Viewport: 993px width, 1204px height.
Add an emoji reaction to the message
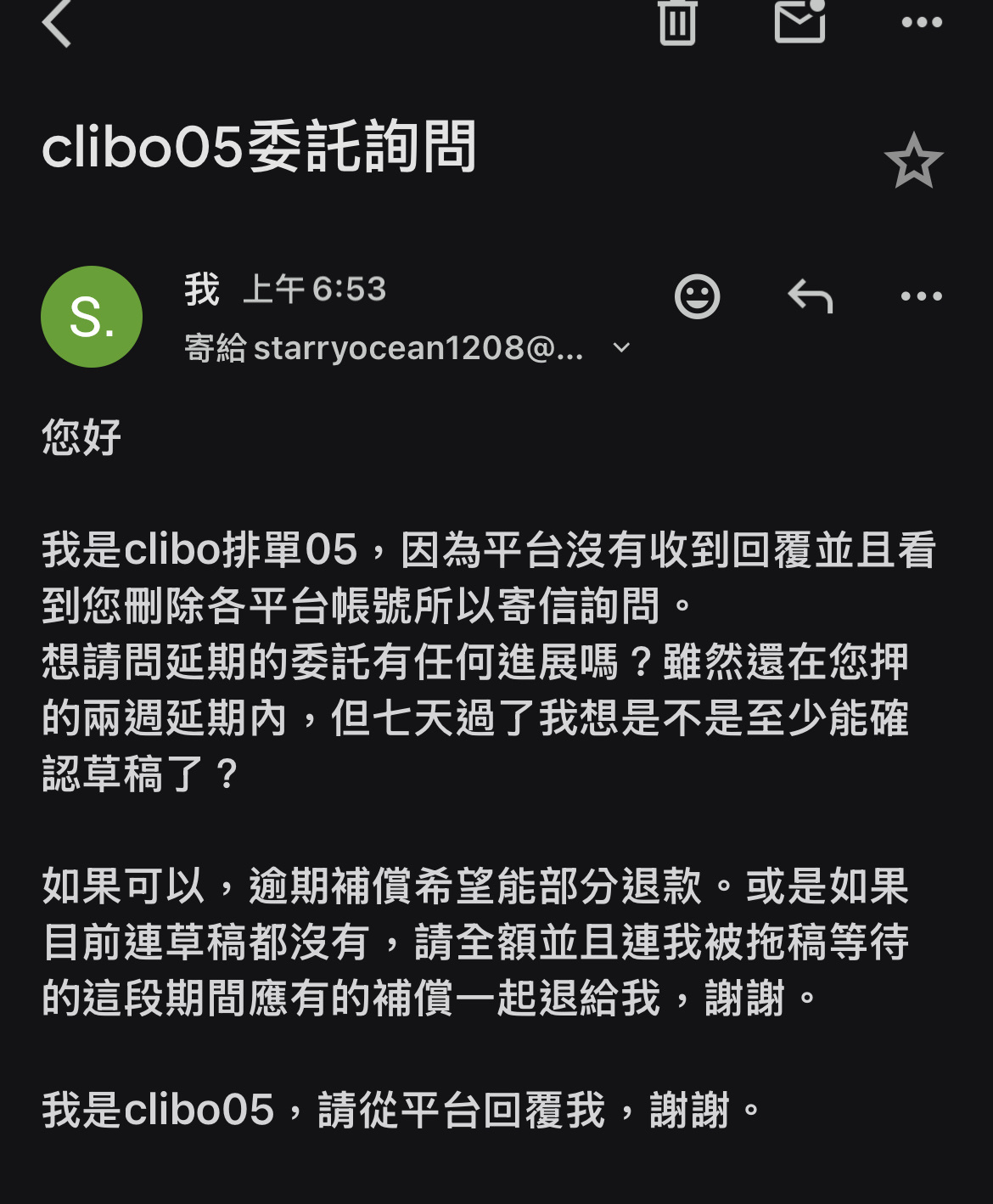(697, 296)
